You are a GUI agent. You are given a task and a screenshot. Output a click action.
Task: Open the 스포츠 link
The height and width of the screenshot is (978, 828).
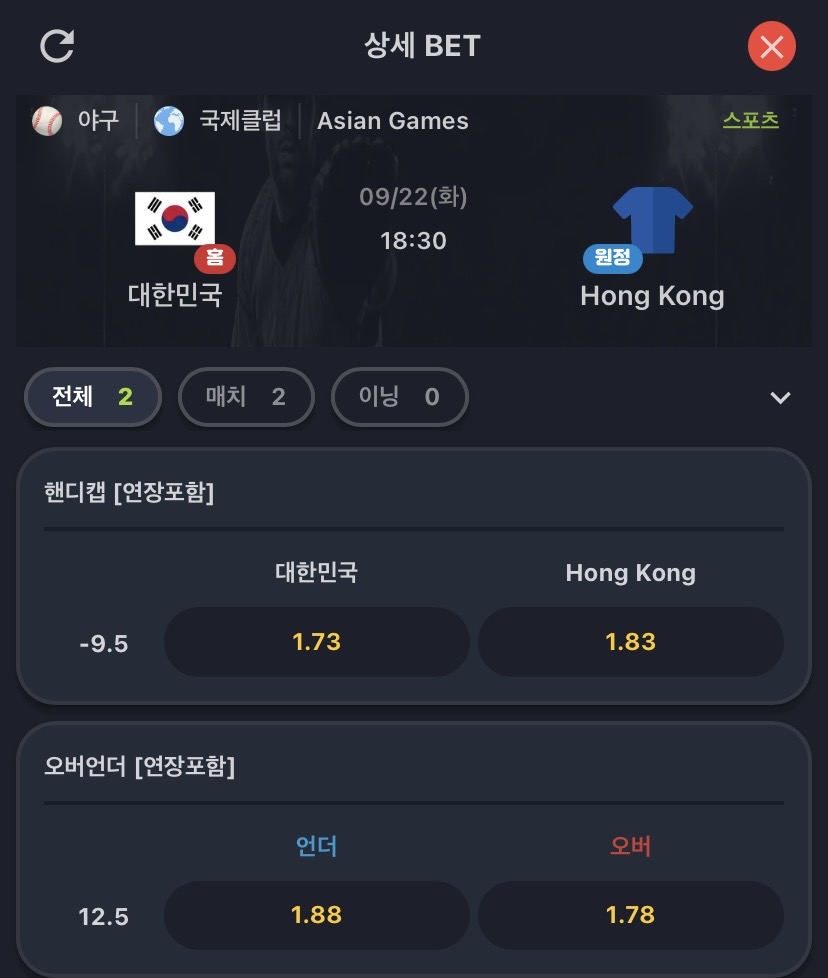coord(751,120)
